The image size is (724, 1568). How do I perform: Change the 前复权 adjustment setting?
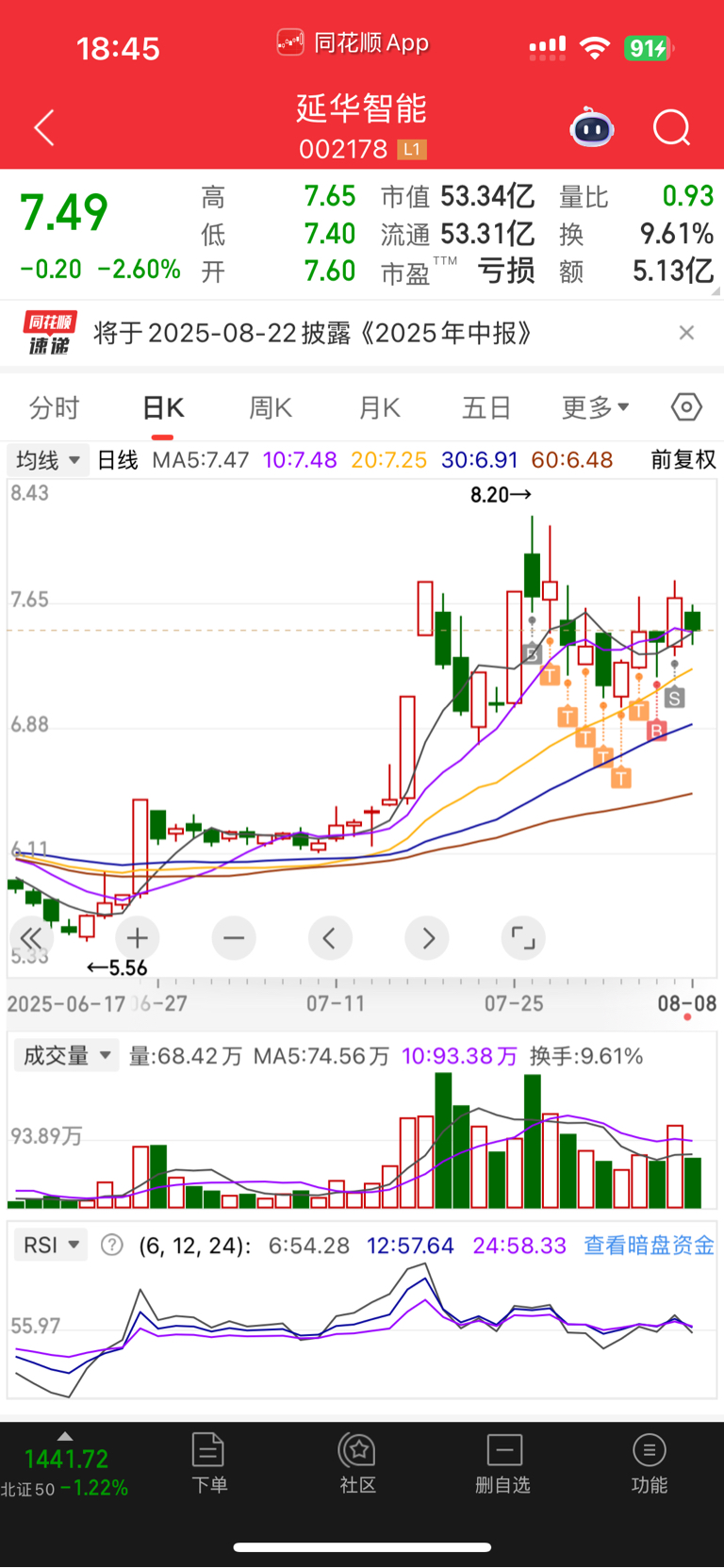[683, 460]
